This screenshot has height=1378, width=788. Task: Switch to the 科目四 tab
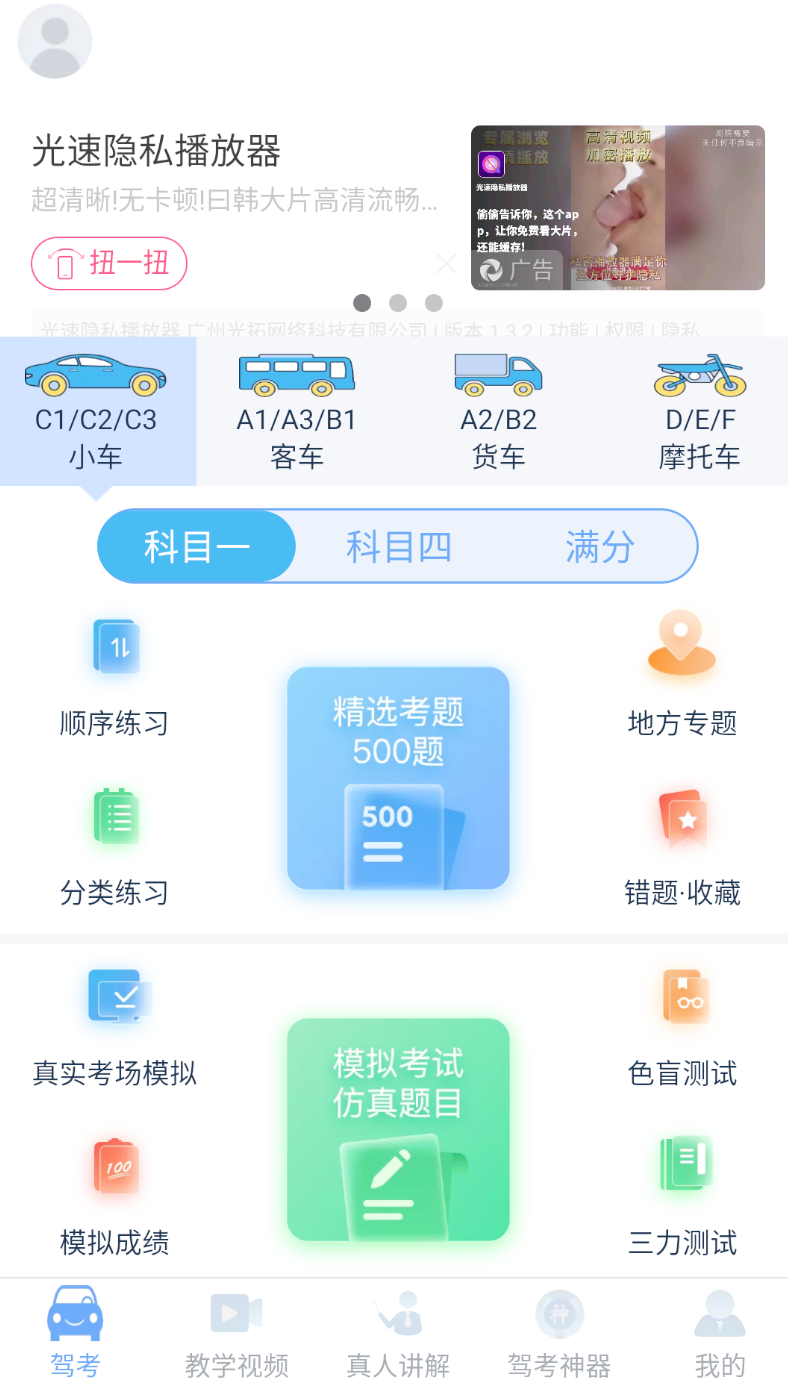click(398, 546)
